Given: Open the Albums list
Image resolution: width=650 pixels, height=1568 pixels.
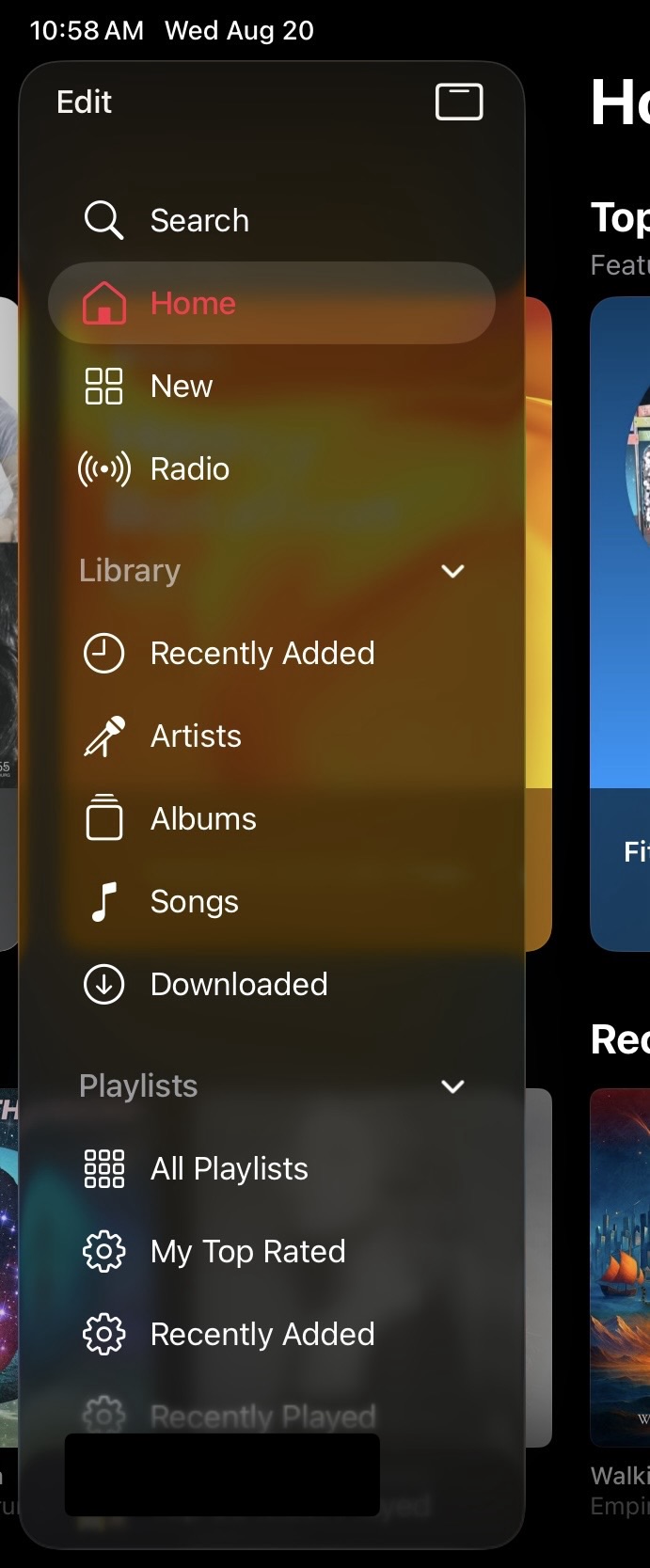Looking at the screenshot, I should tap(203, 818).
